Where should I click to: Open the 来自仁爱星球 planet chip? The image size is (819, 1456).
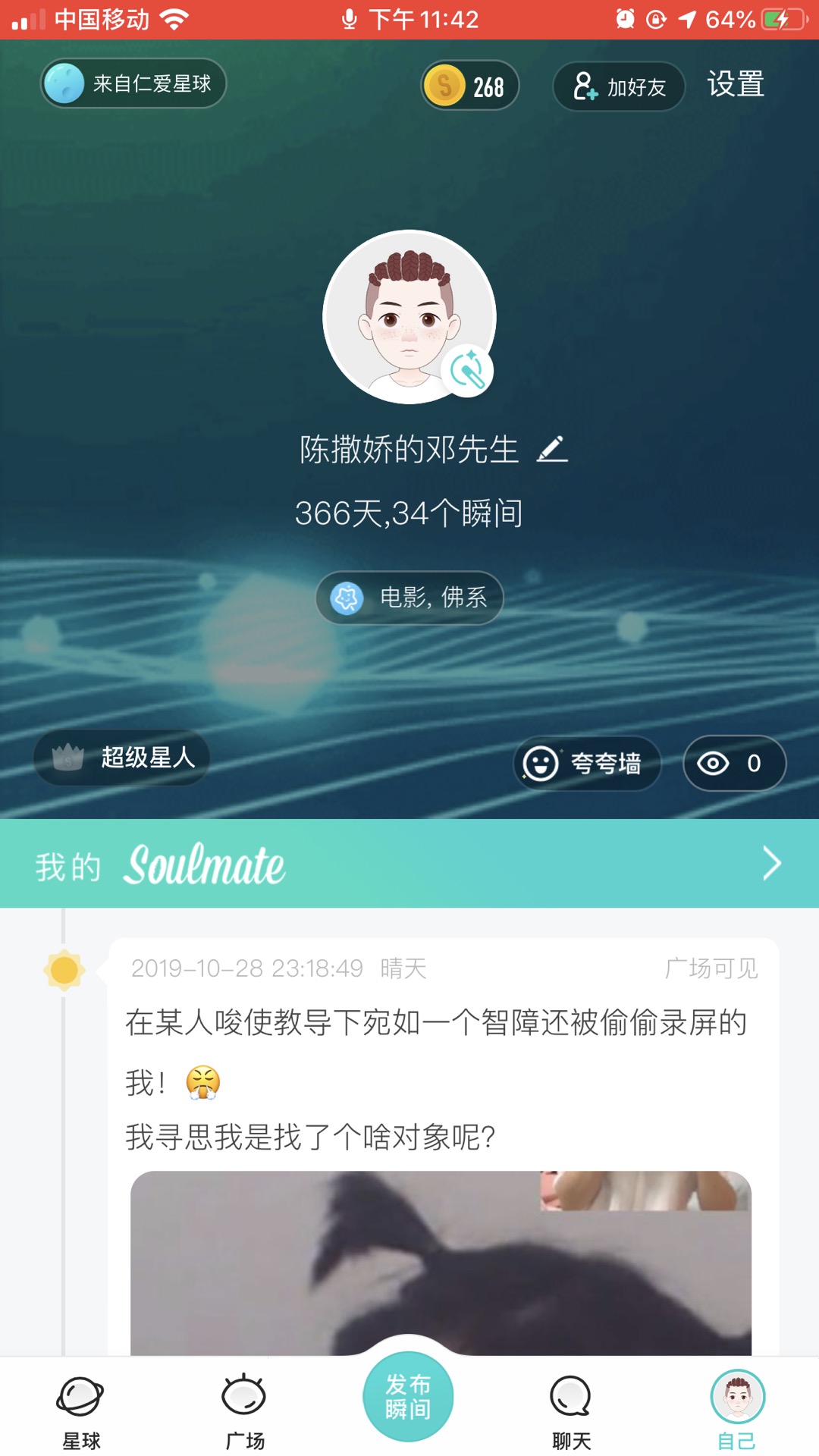133,83
